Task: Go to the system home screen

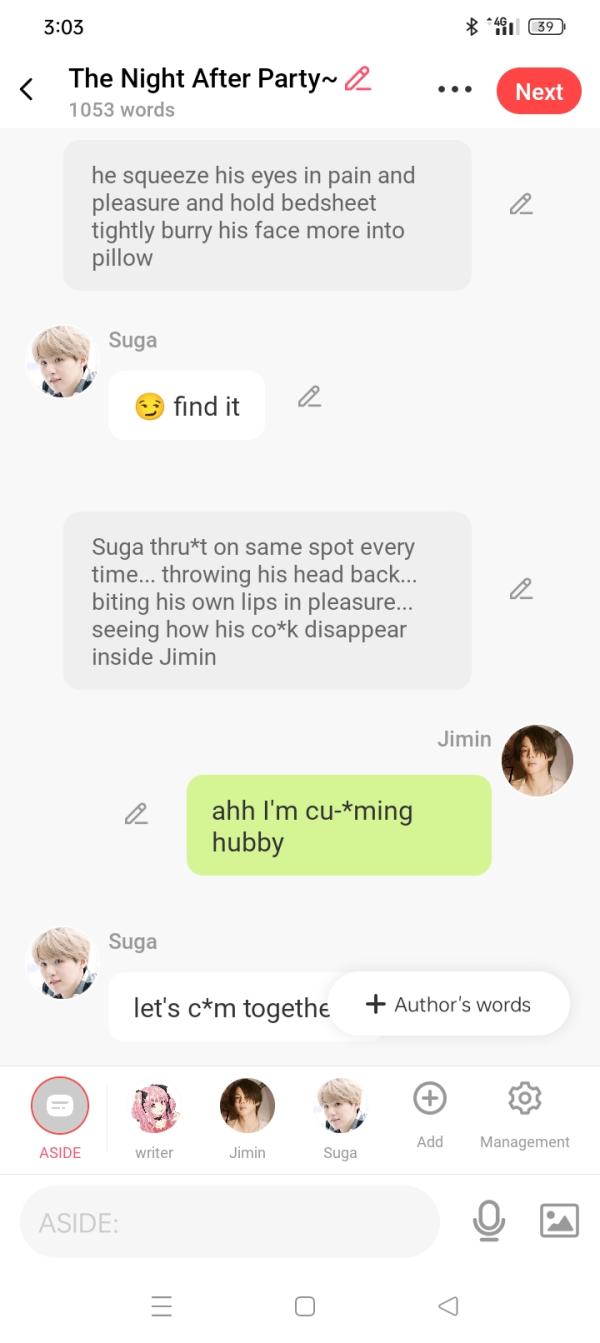Action: 305,1306
